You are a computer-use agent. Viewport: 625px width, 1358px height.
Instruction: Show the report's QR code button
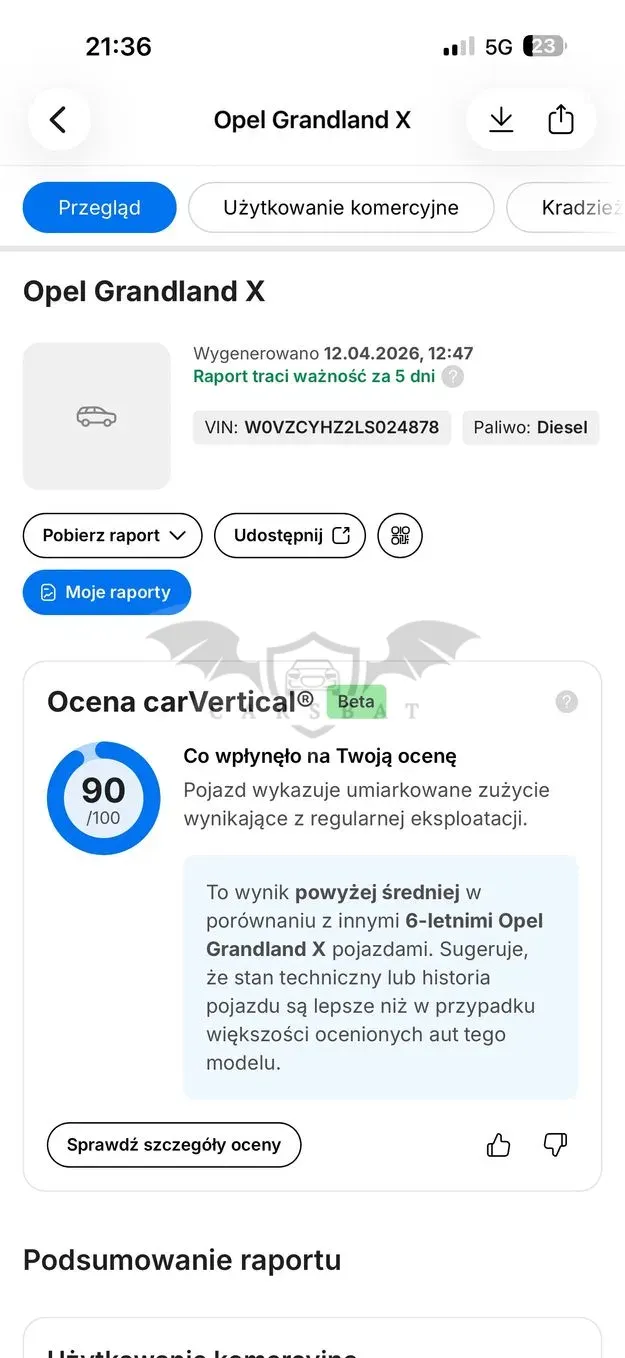pyautogui.click(x=400, y=535)
